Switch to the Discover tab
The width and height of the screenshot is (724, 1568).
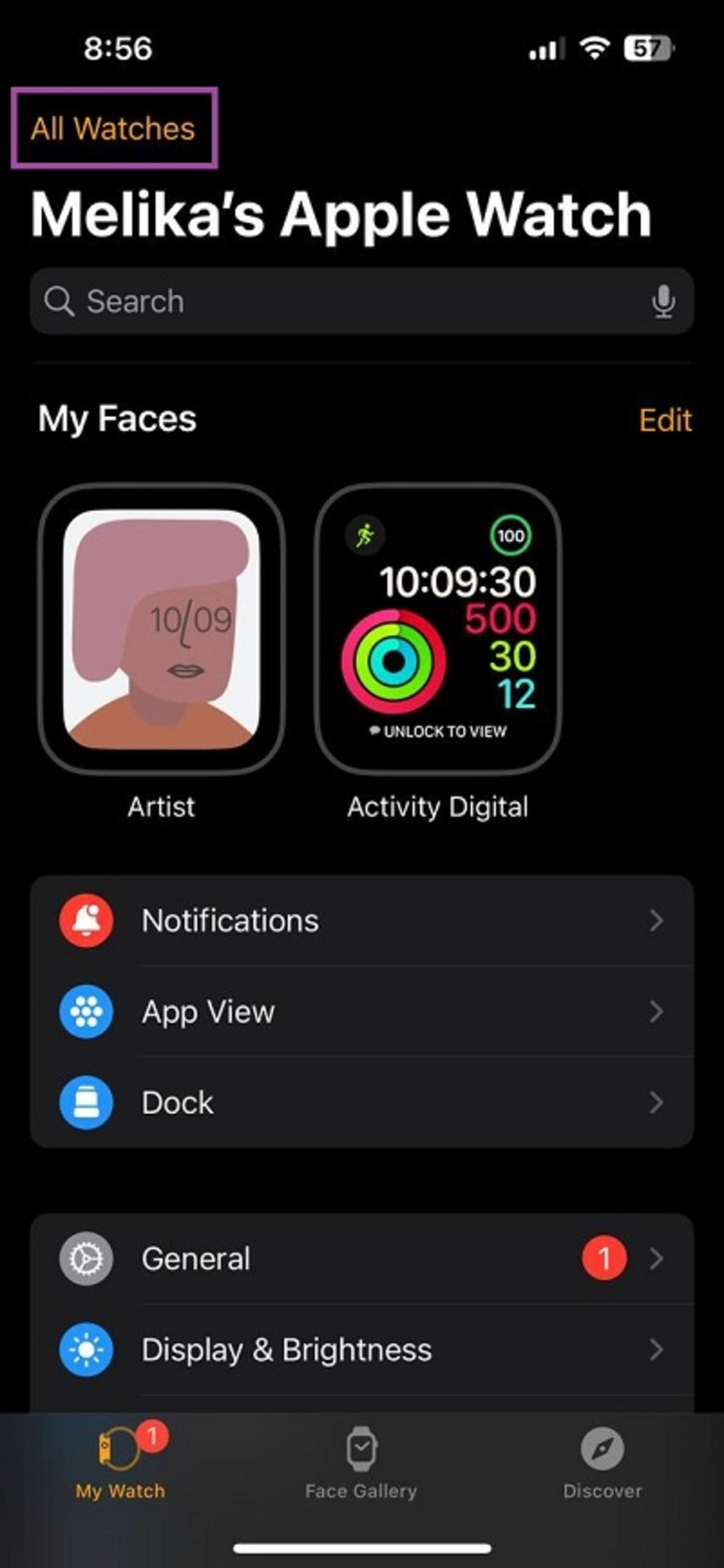tap(602, 1463)
